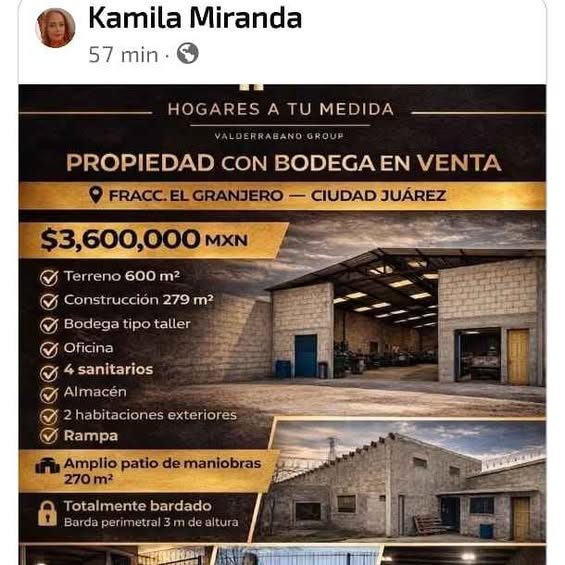The image size is (565, 565).
Task: Tap the public audience globe icon
Action: coord(188,53)
